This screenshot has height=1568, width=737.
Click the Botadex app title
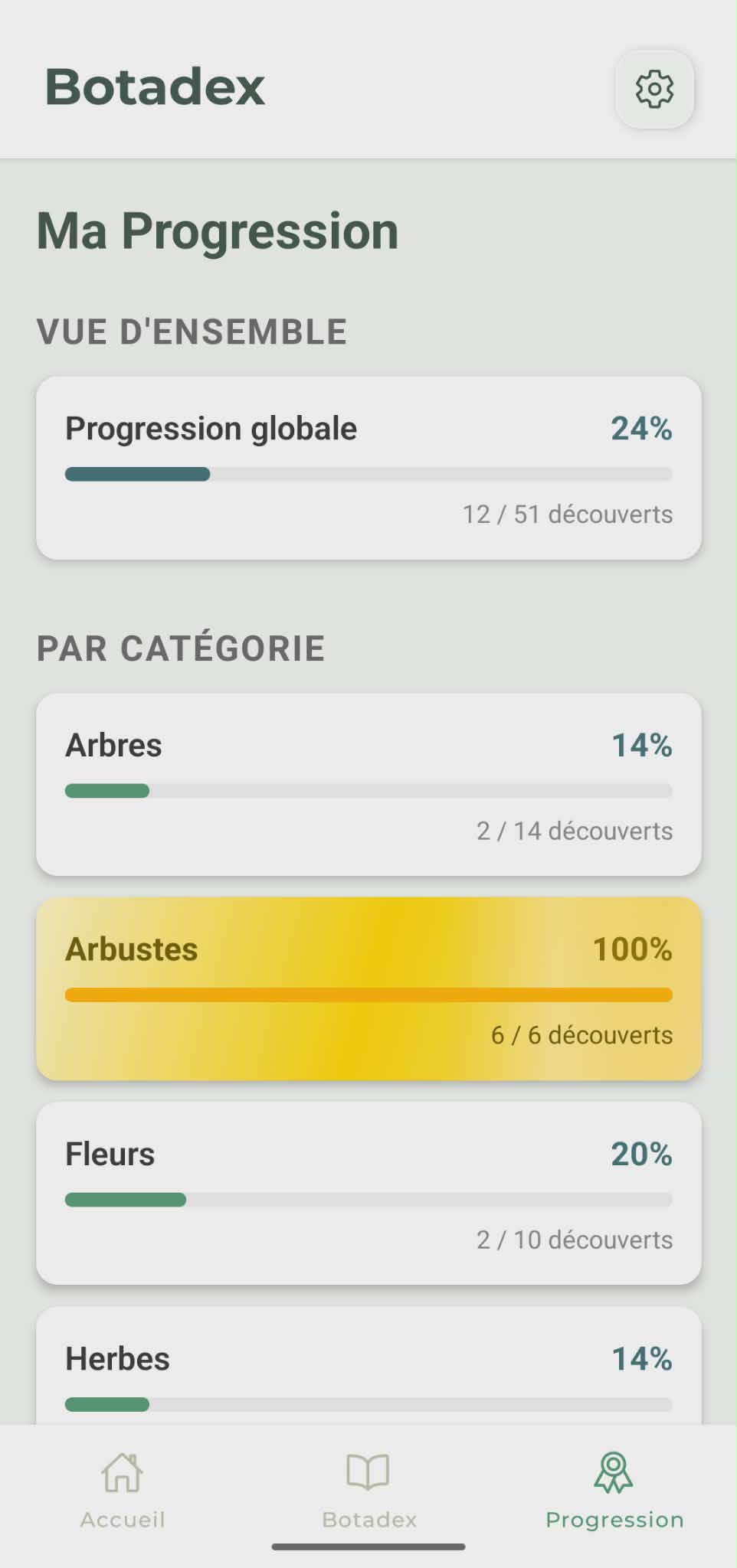(155, 87)
